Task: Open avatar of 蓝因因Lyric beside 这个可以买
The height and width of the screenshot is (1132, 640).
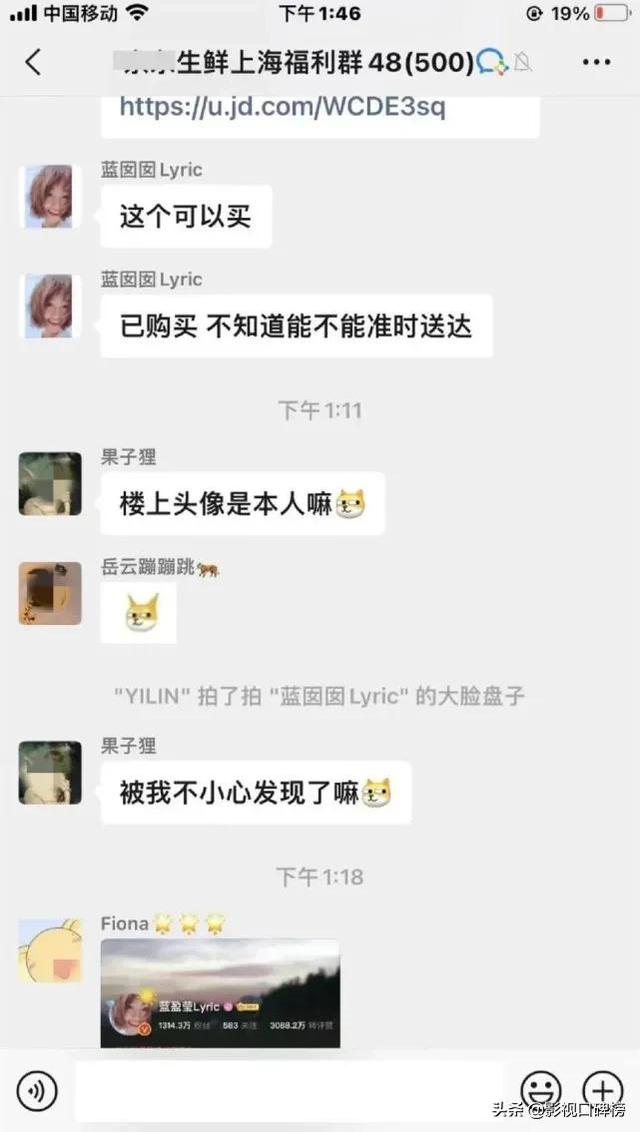Action: (x=50, y=197)
